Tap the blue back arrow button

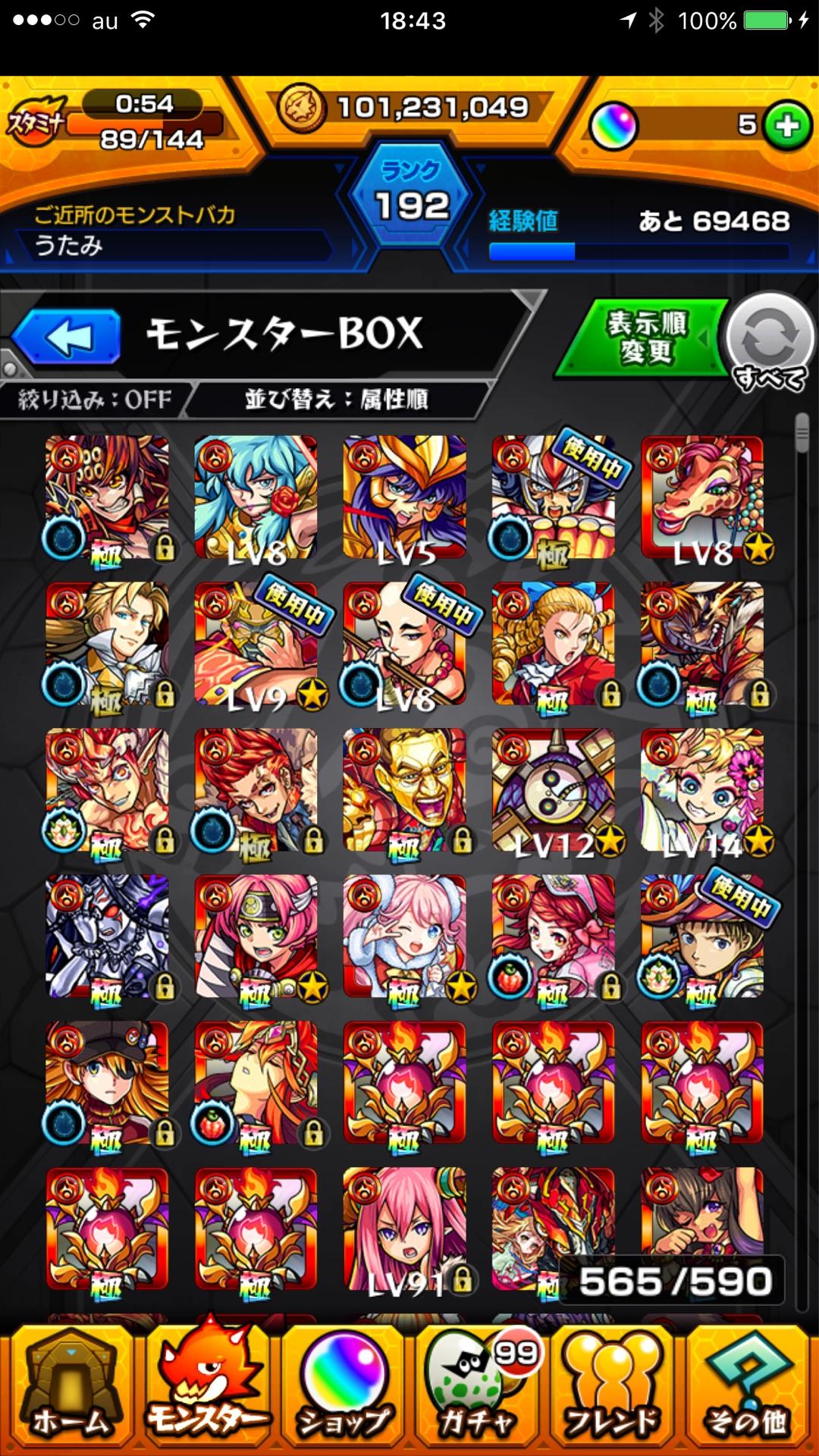click(x=67, y=337)
